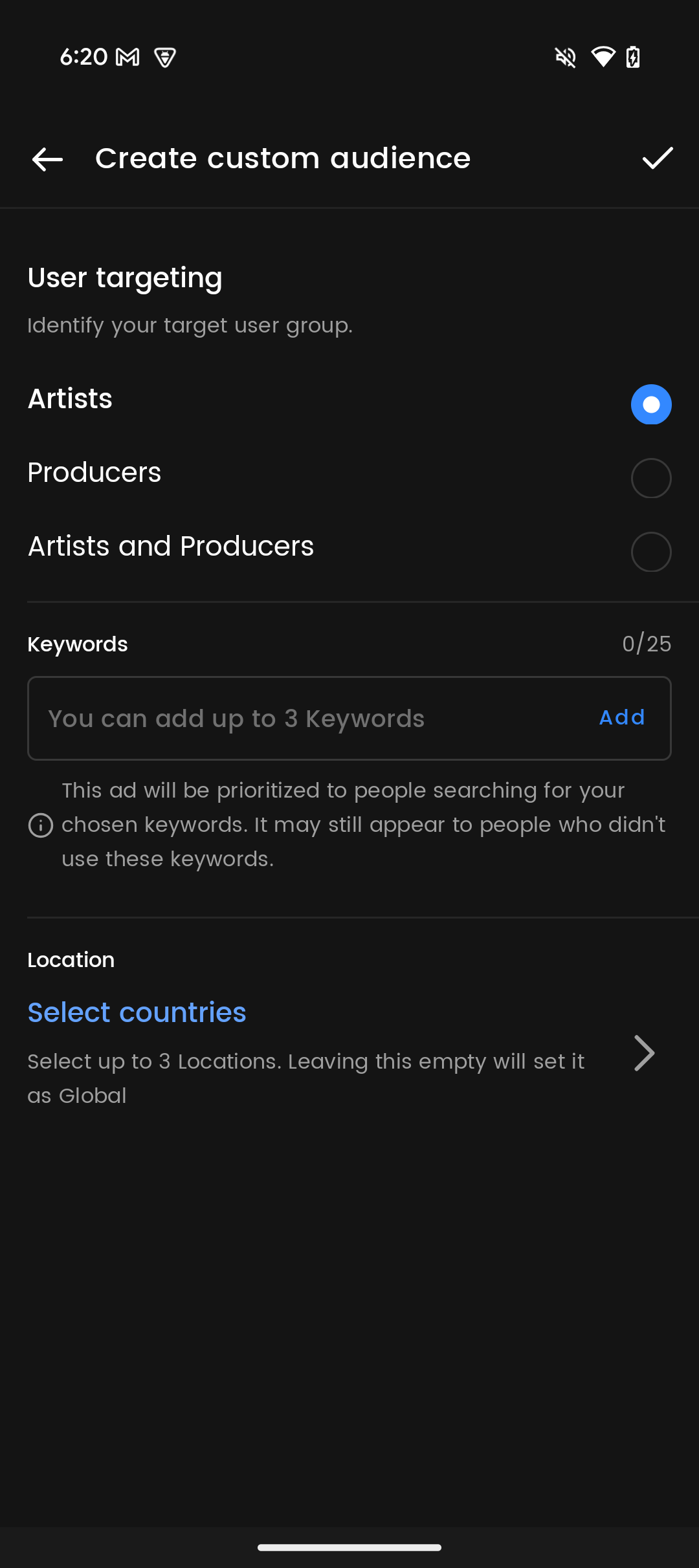Tap the muted sound icon in status bar
This screenshot has width=699, height=1568.
[564, 57]
